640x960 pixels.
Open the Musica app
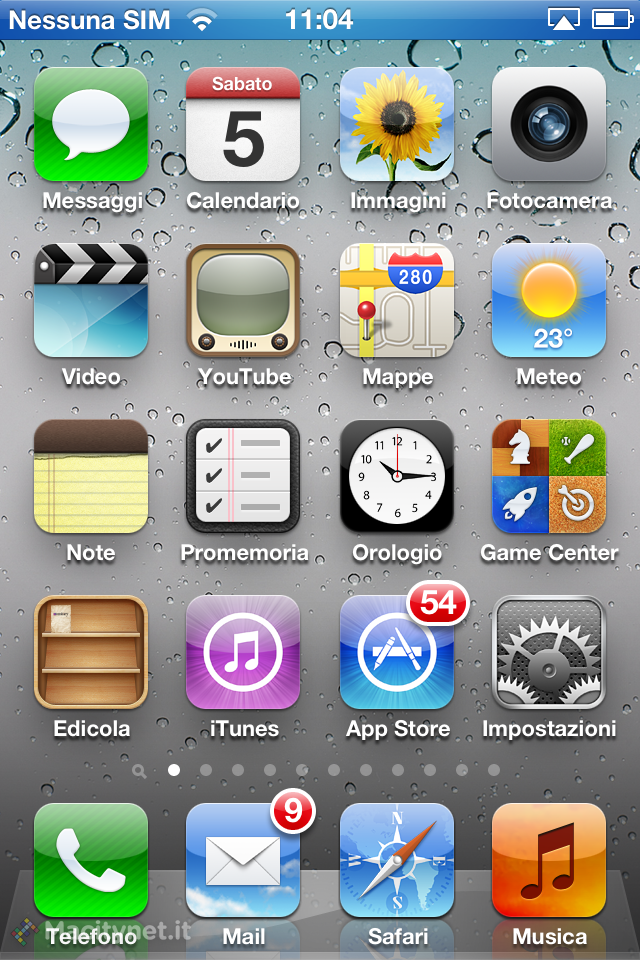click(x=549, y=860)
